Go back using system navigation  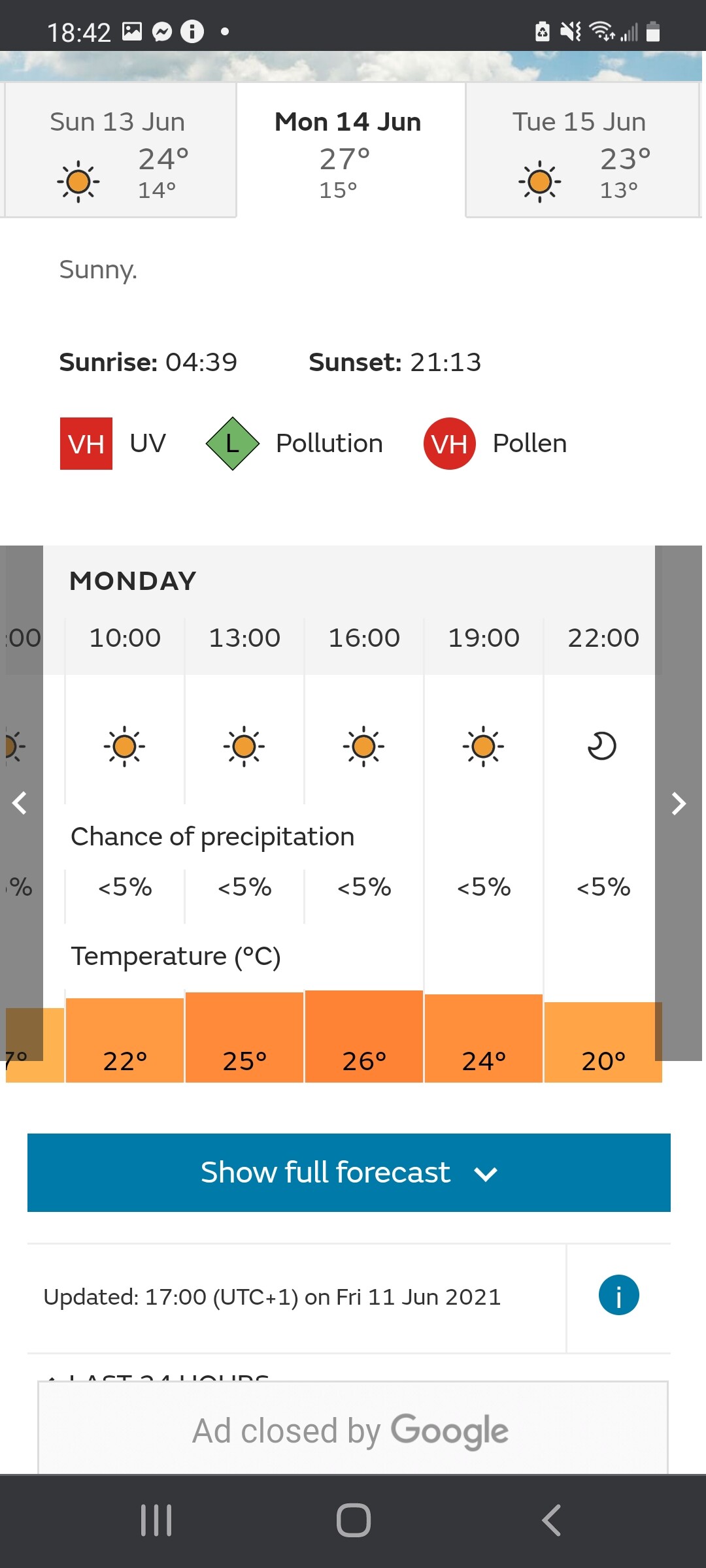[x=551, y=1520]
